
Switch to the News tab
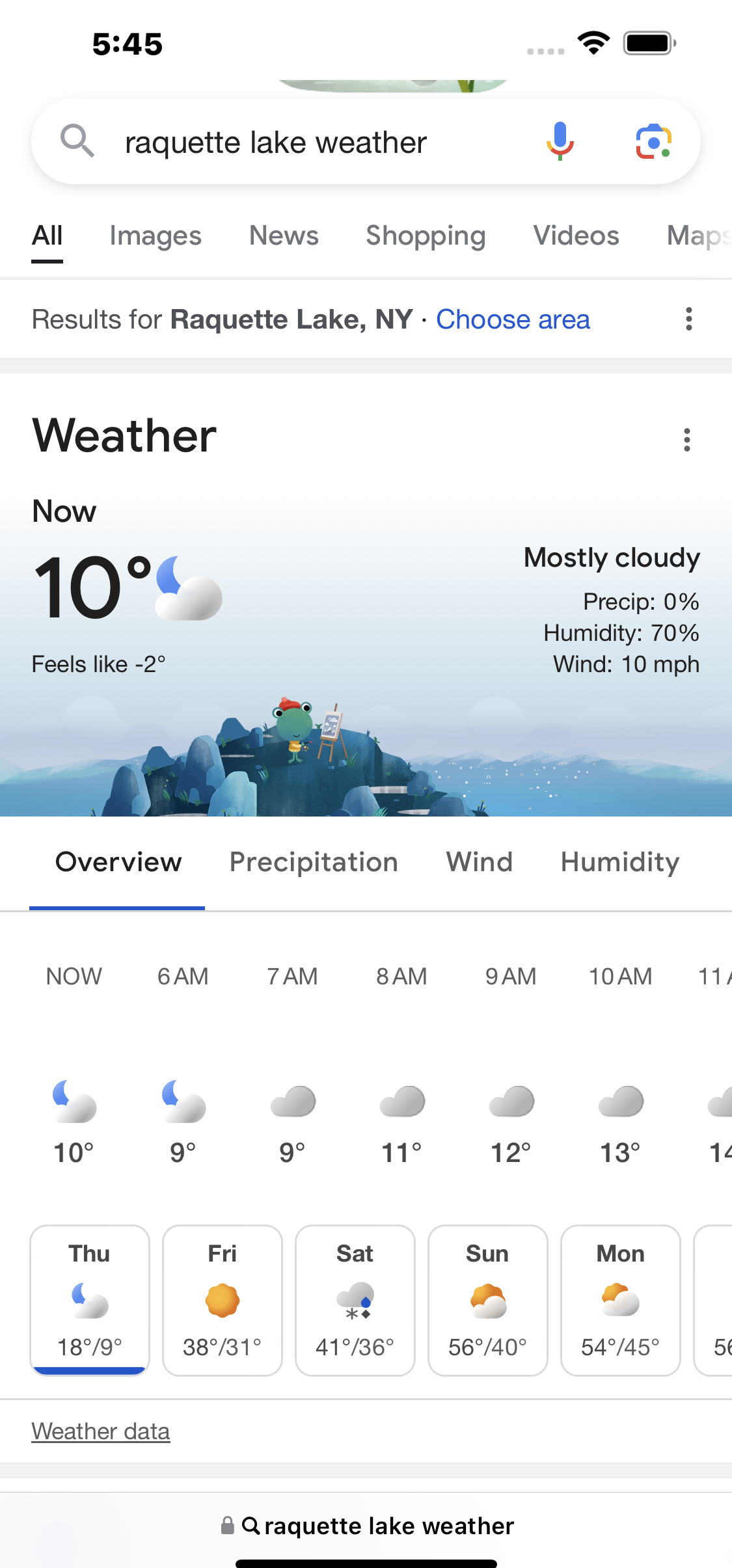pyautogui.click(x=284, y=236)
